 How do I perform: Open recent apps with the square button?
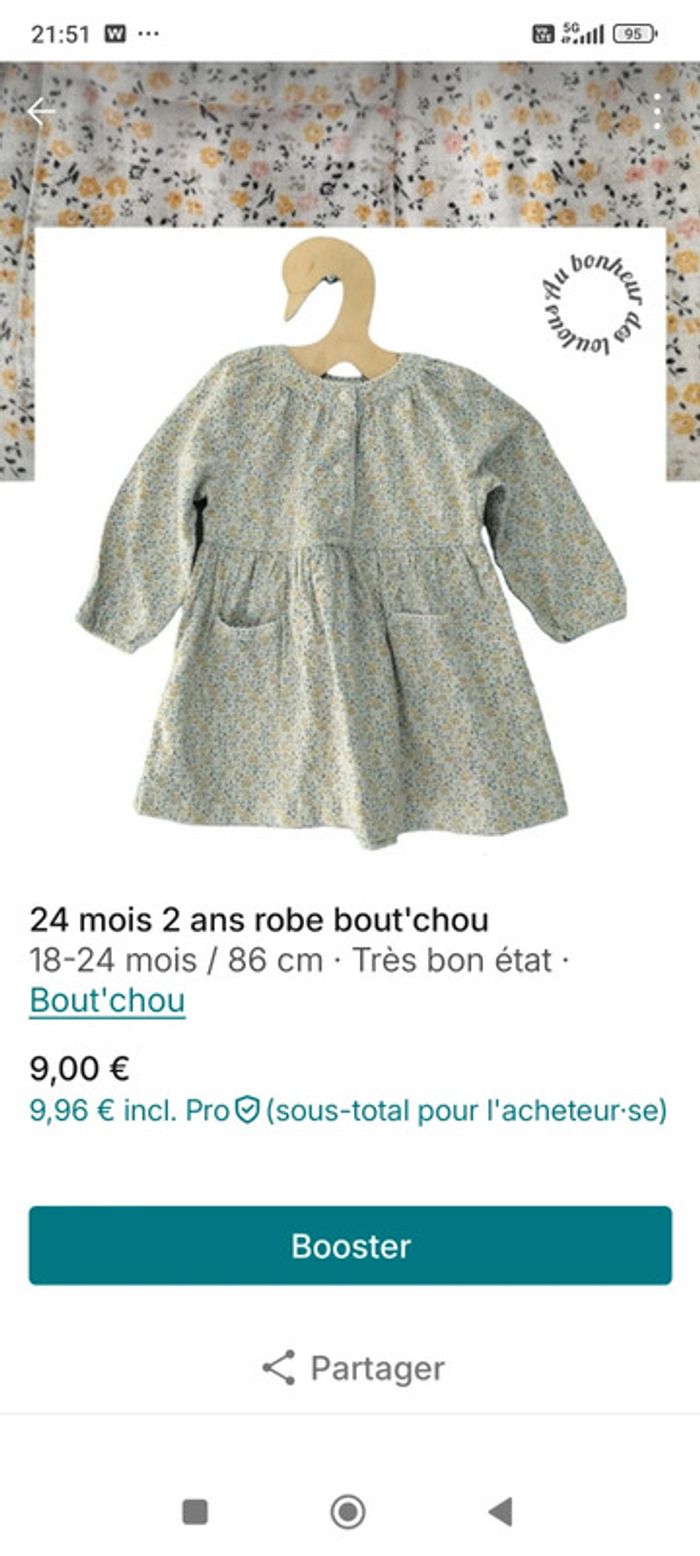(x=195, y=1511)
